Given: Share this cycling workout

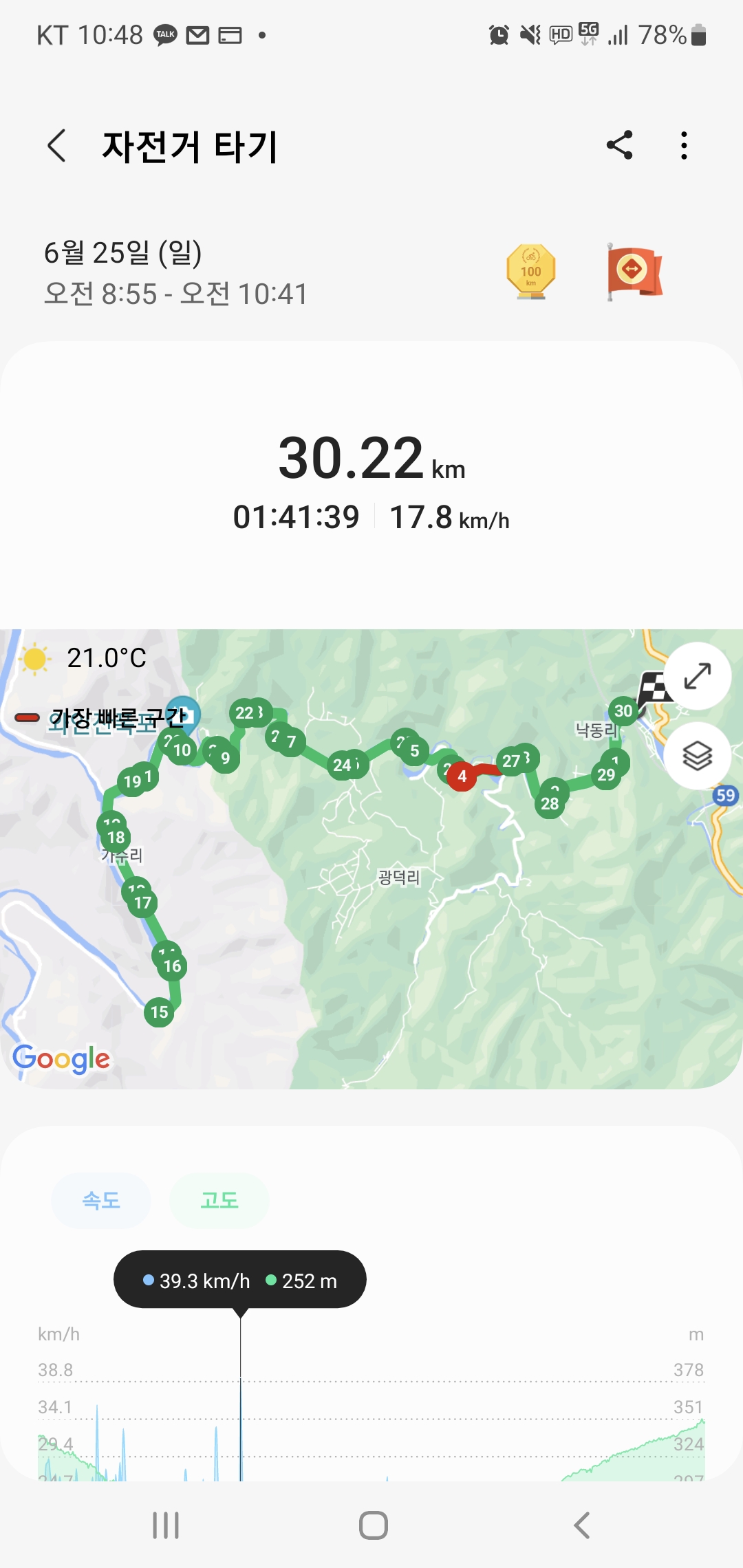Looking at the screenshot, I should [619, 145].
